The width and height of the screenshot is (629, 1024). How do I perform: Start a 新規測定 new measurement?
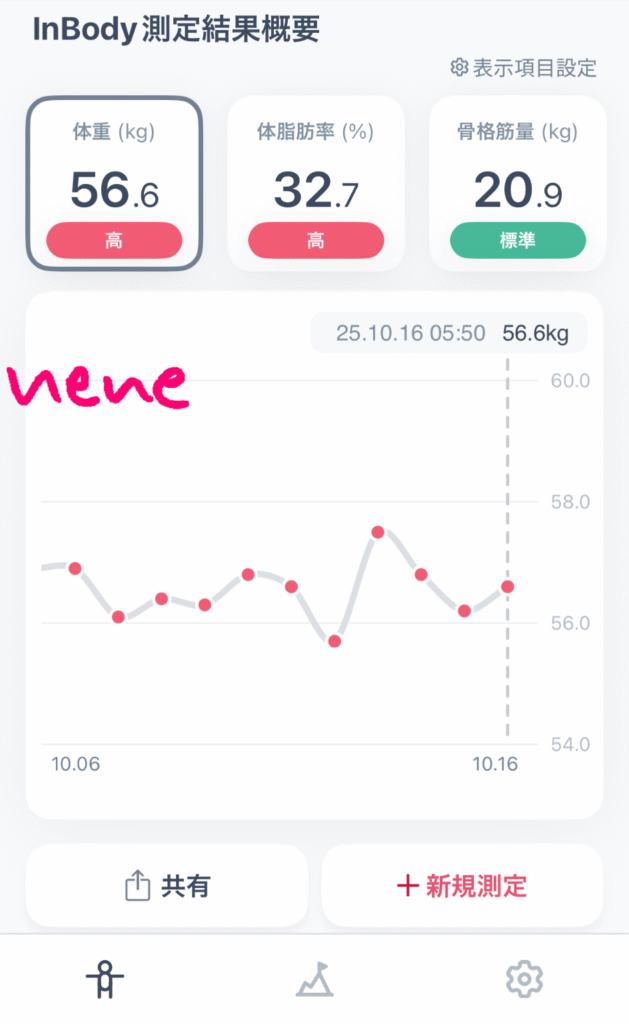[462, 886]
